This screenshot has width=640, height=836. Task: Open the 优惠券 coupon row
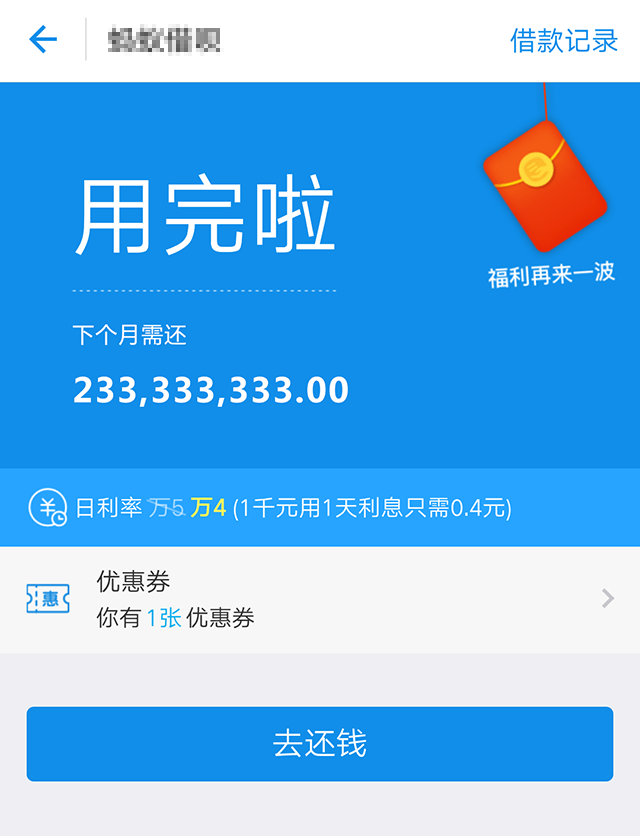pos(320,599)
